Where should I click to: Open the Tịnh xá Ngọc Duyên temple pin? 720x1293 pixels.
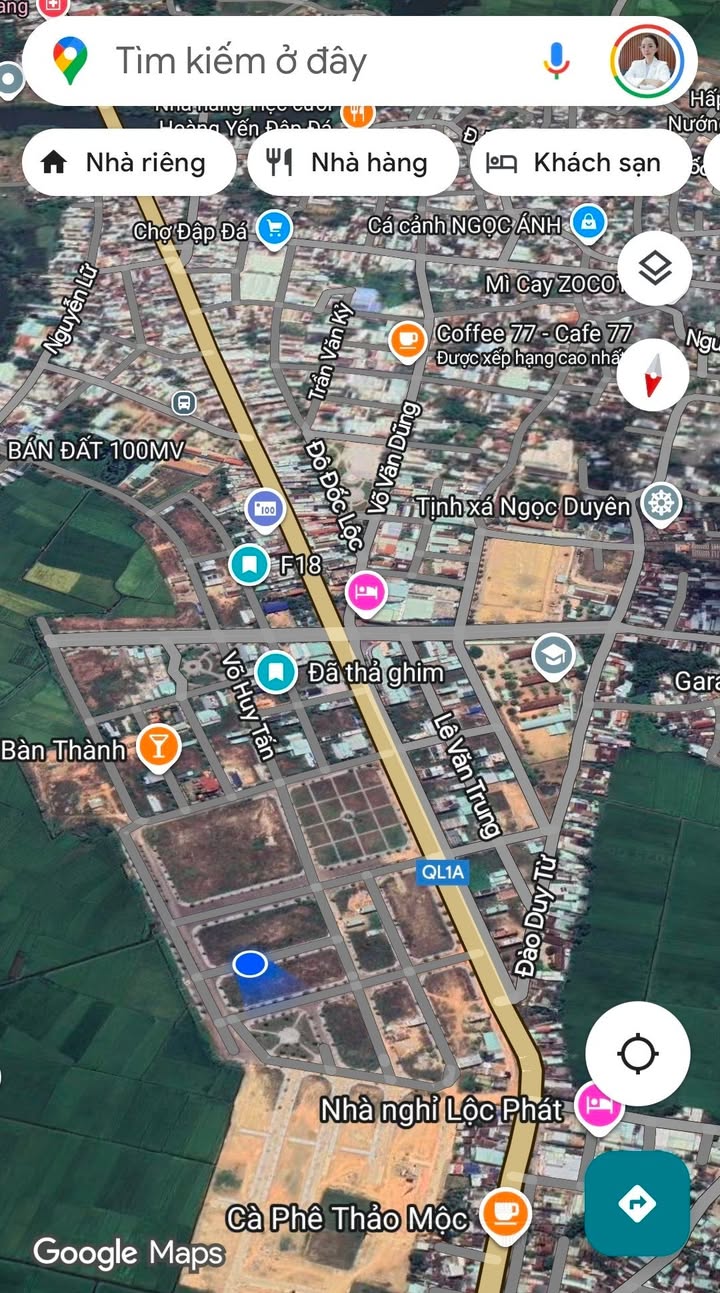pyautogui.click(x=660, y=503)
